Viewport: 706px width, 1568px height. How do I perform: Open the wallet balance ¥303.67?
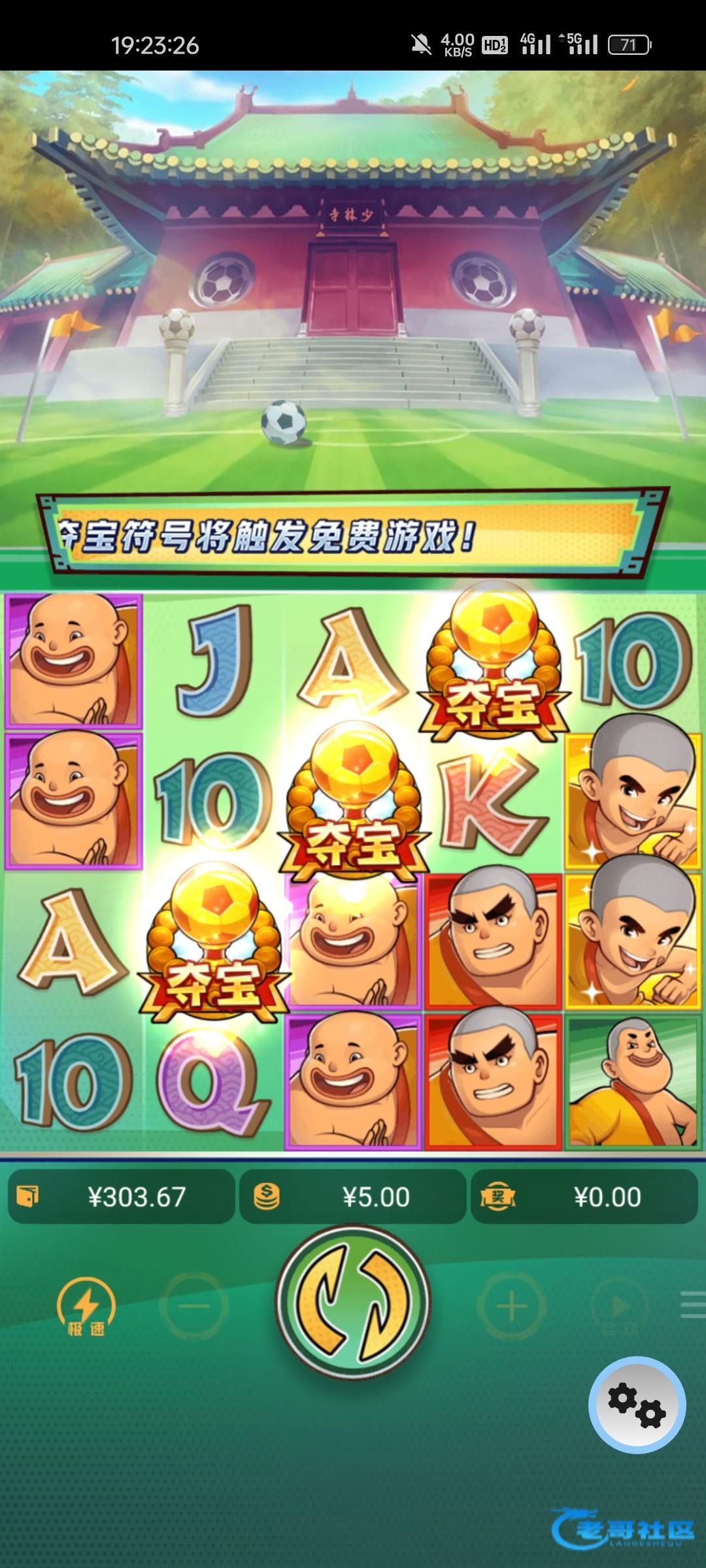point(122,1198)
